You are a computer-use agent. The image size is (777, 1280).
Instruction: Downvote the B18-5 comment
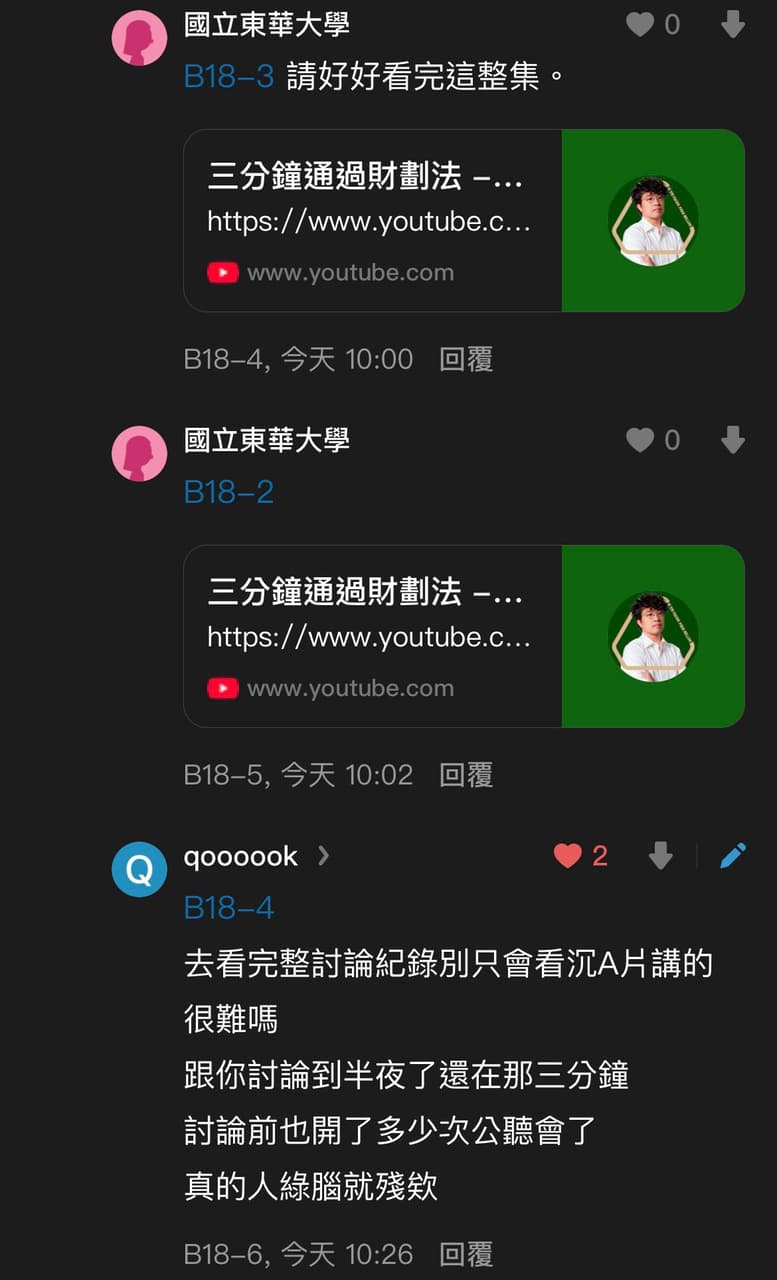coord(733,440)
